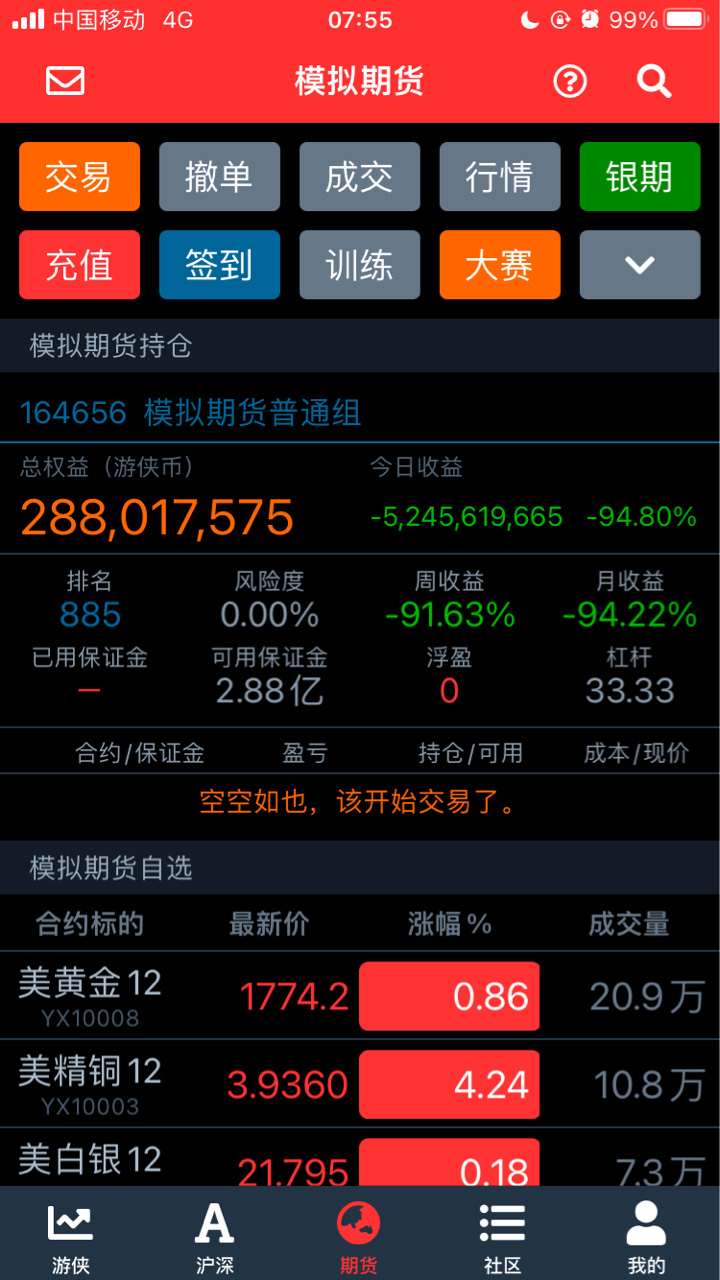The image size is (720, 1280).
Task: Tap the red 充值 recharge button
Action: click(79, 265)
